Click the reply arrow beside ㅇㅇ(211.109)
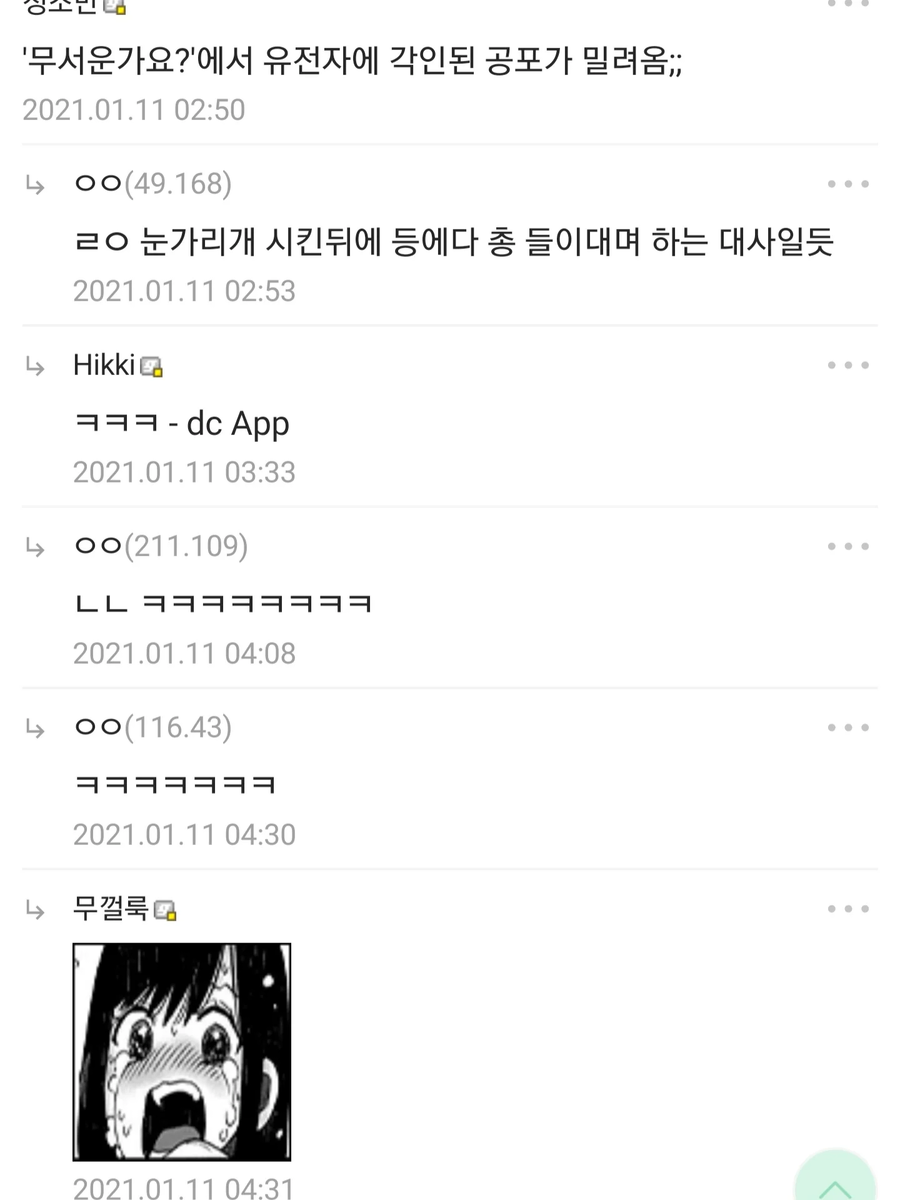 pos(35,547)
